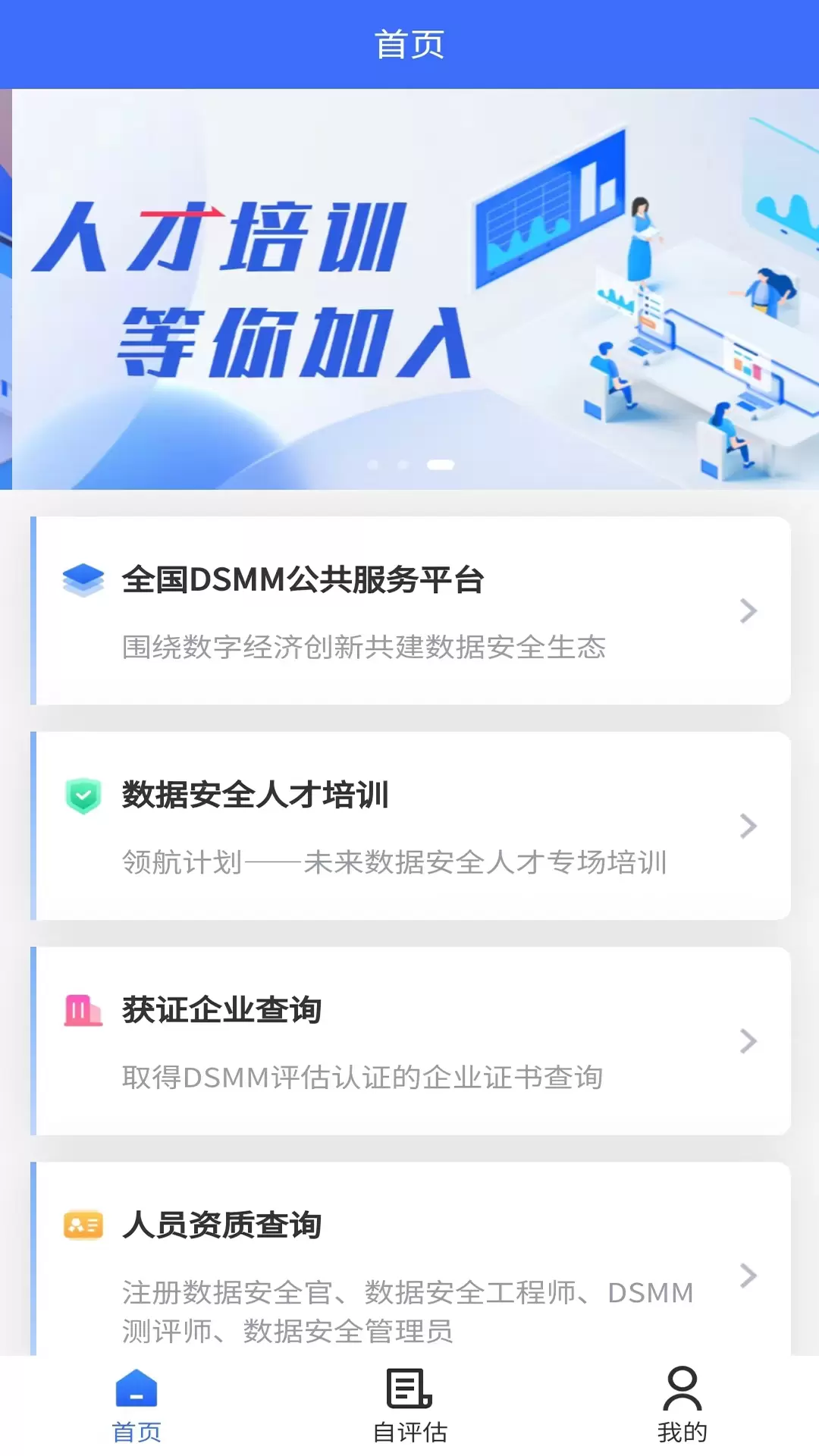Switch to the 自评估 tab
Viewport: 819px width, 1456px height.
point(409,1405)
